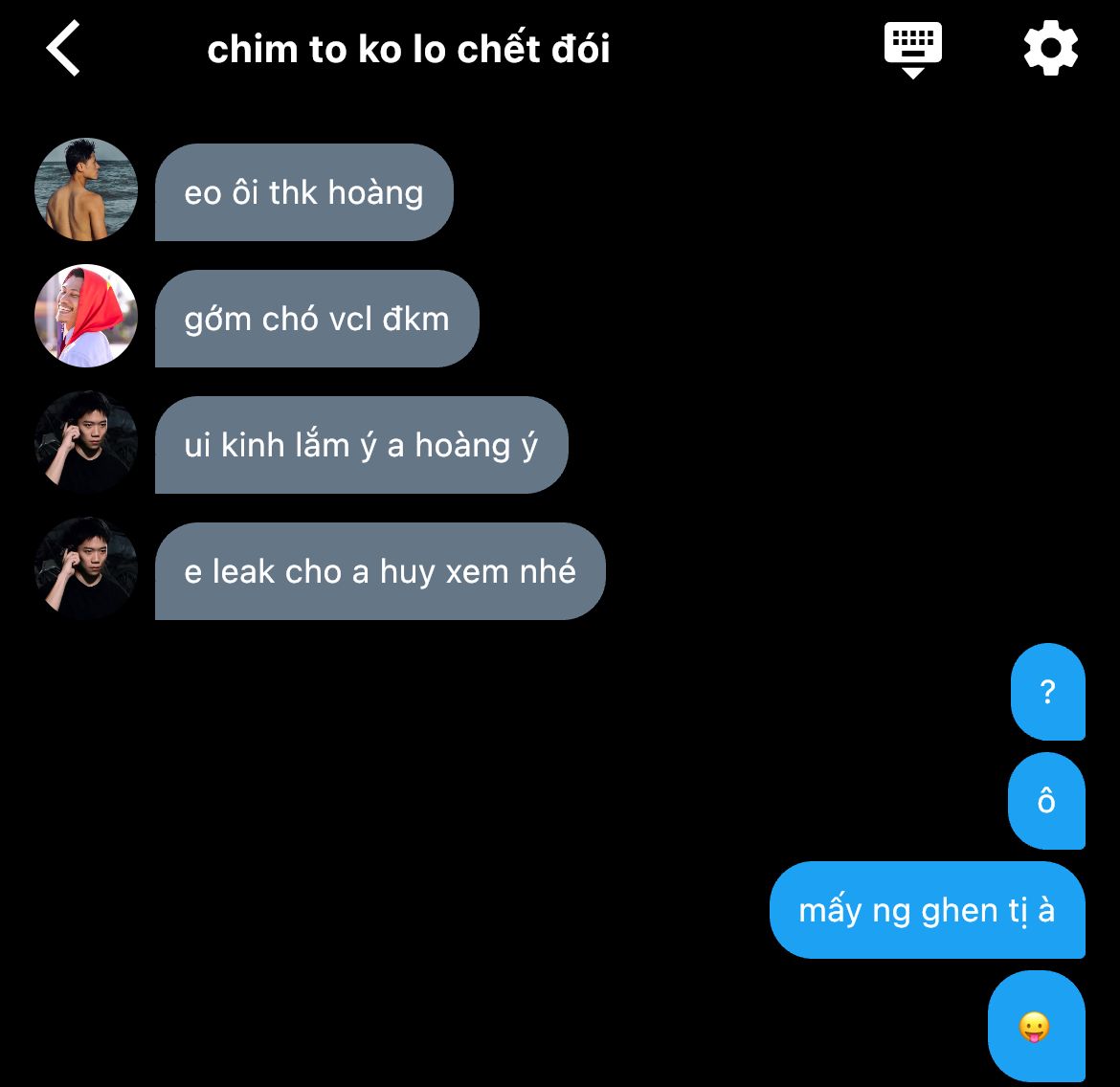Go back from the group chat
1120x1087 pixels.
coord(63,48)
